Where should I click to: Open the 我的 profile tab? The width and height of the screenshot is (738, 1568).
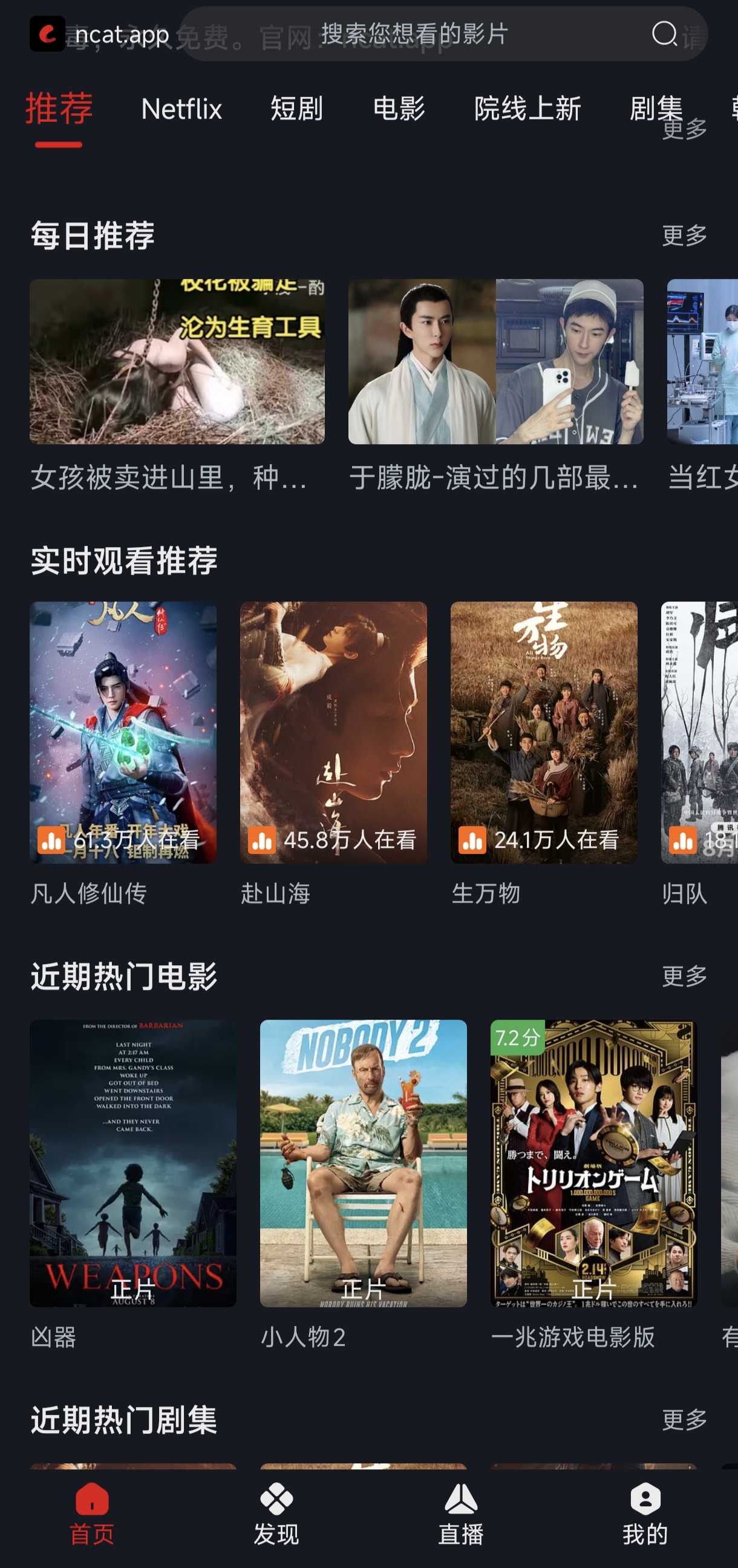pos(645,1514)
